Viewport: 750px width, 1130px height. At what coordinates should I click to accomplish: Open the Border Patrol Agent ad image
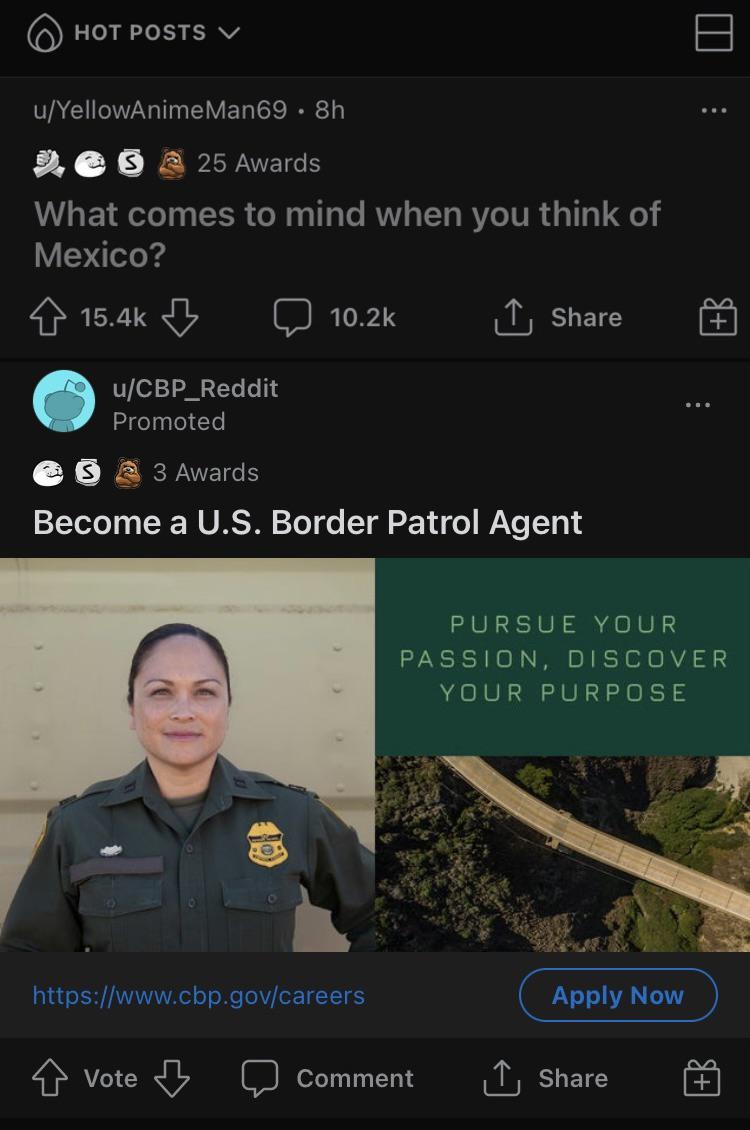coord(374,754)
